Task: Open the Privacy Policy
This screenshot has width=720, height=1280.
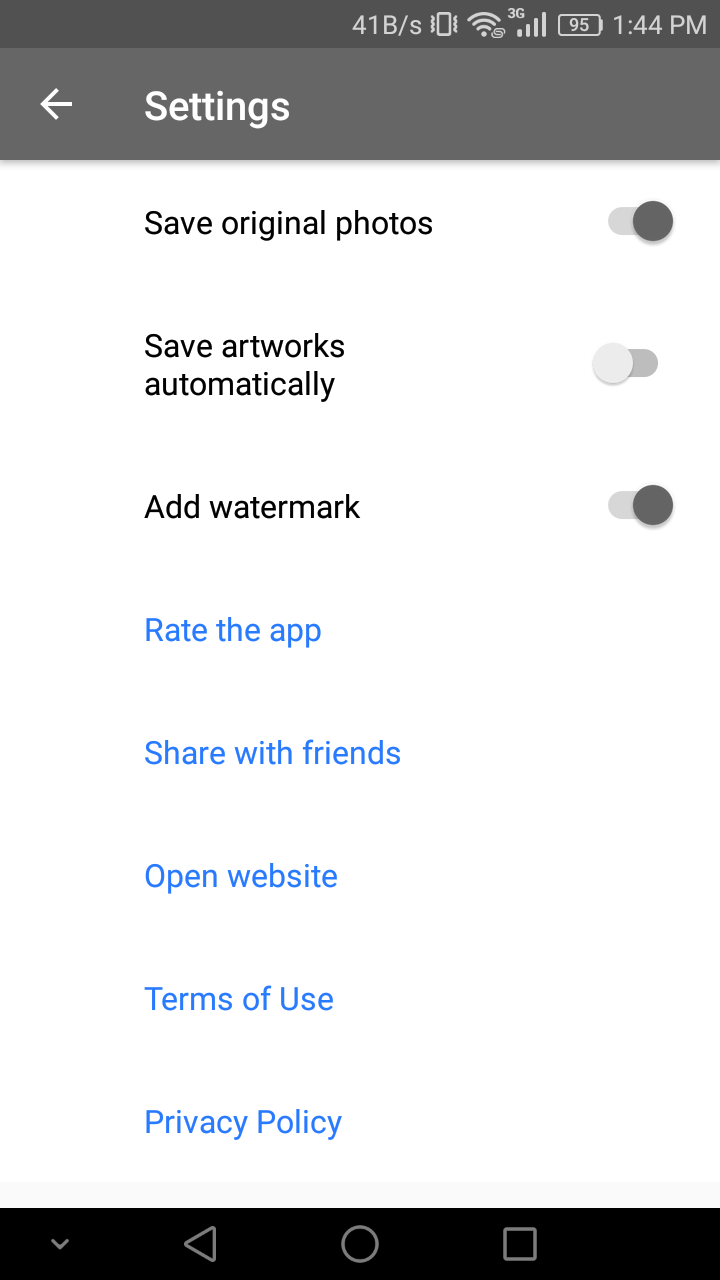Action: click(243, 1122)
